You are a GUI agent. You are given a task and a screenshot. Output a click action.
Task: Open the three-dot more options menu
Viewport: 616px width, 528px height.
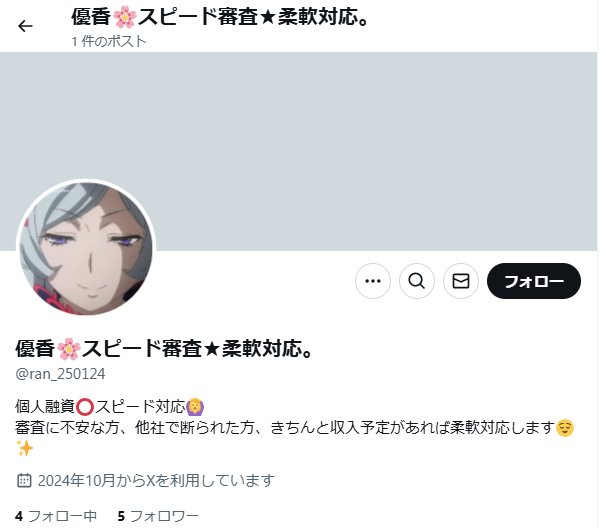373,281
